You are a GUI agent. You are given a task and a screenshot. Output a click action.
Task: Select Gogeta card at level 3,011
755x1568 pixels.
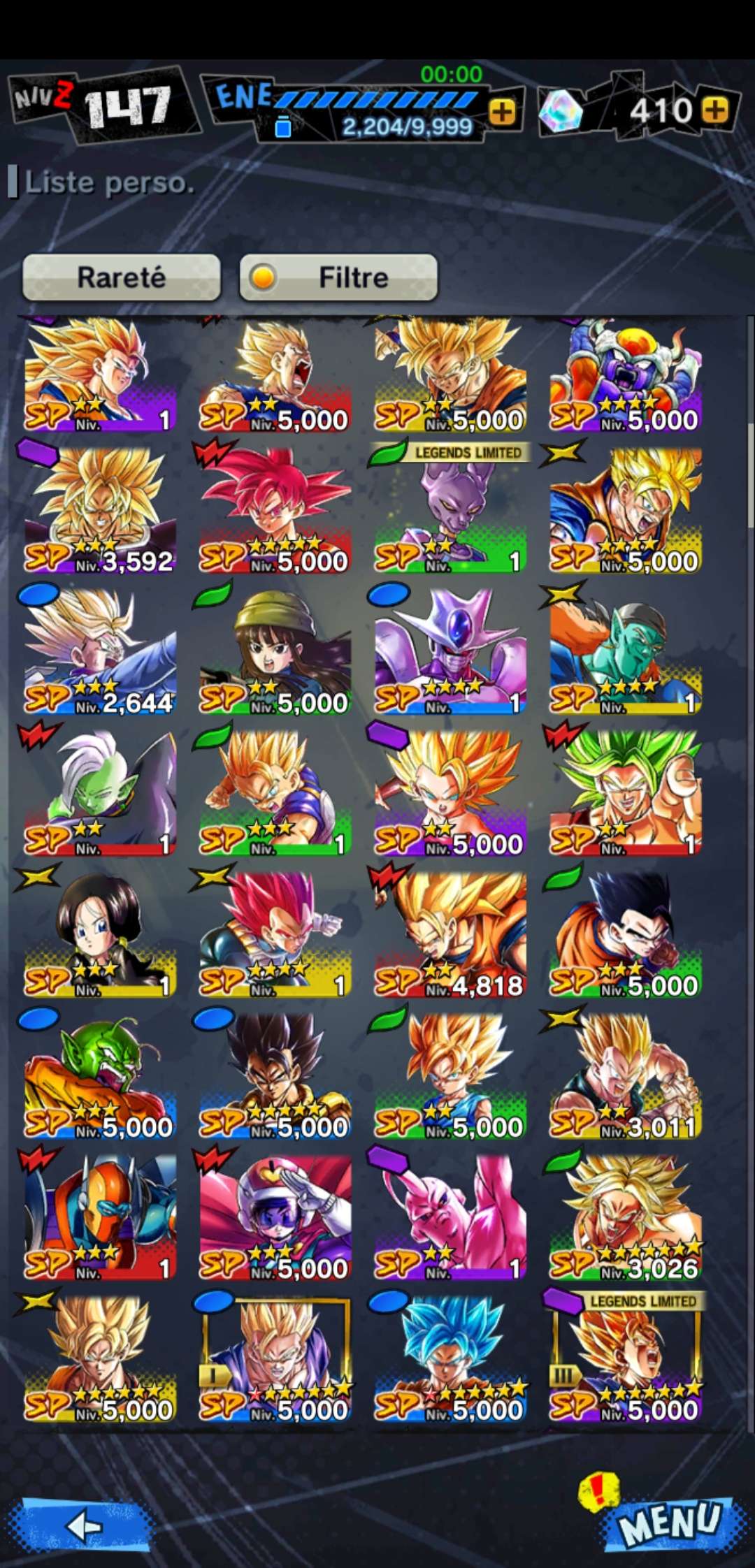click(626, 1076)
